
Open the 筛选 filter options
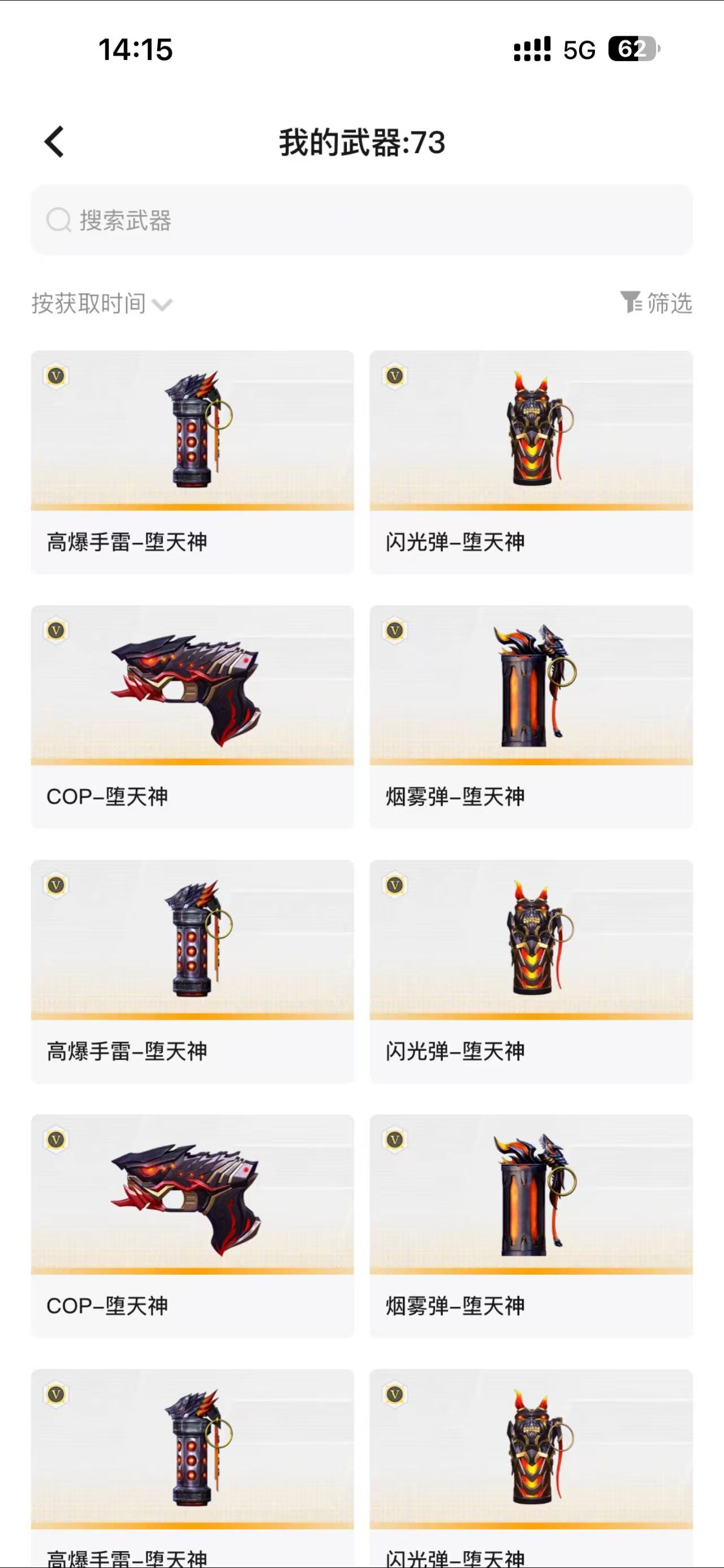657,302
